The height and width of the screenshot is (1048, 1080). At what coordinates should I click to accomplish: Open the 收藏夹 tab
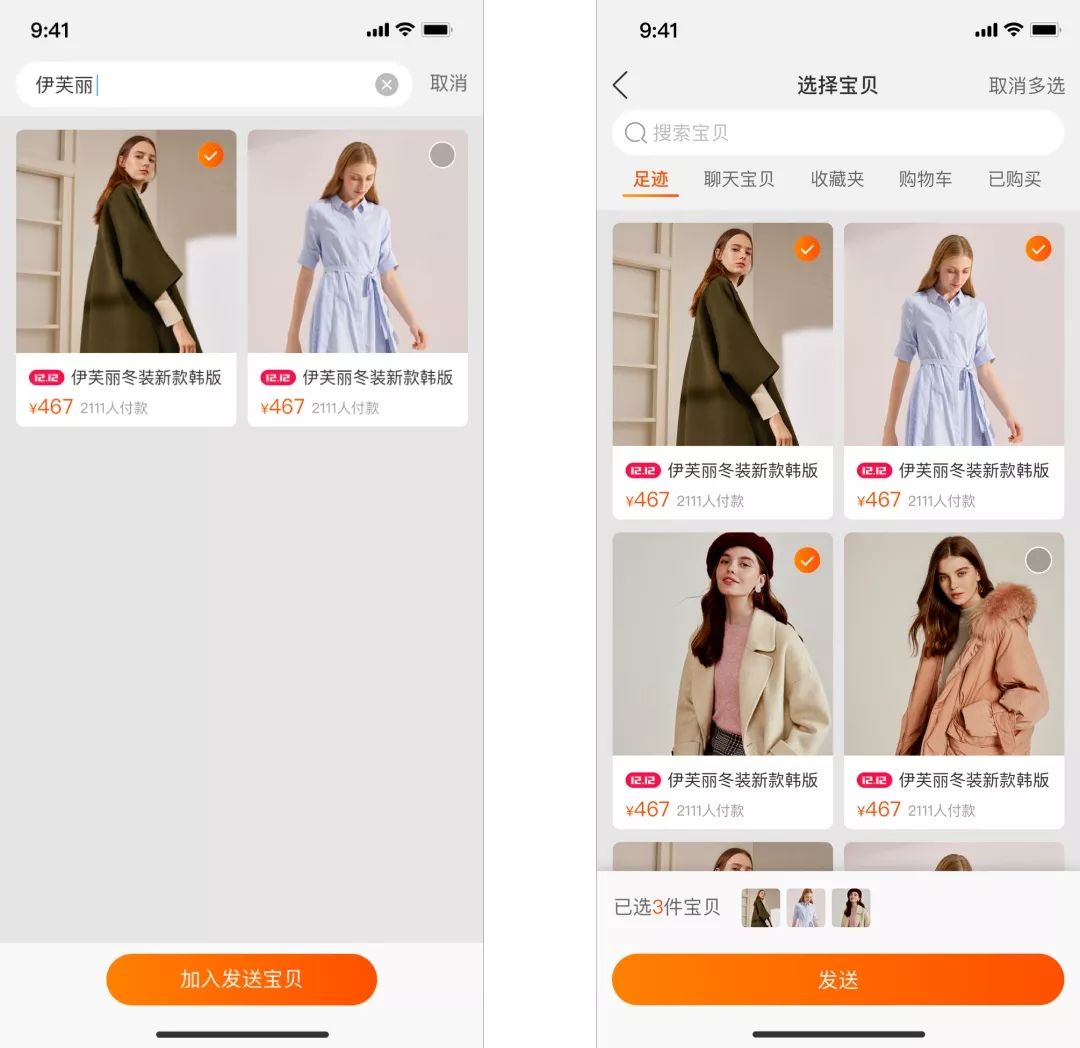click(837, 180)
